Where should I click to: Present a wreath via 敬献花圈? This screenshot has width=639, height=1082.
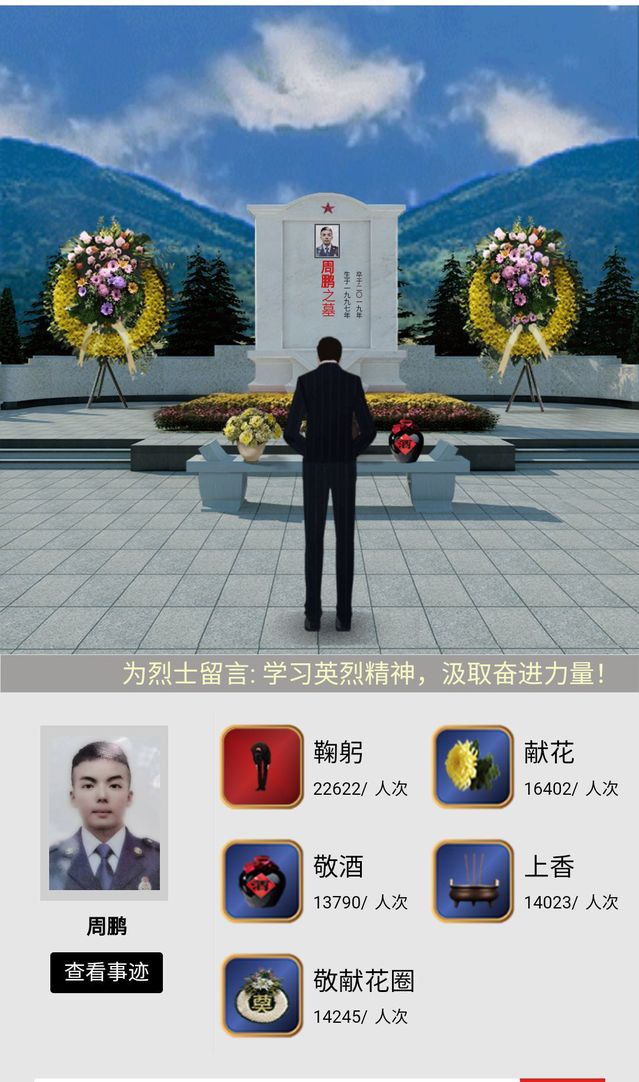tap(262, 995)
